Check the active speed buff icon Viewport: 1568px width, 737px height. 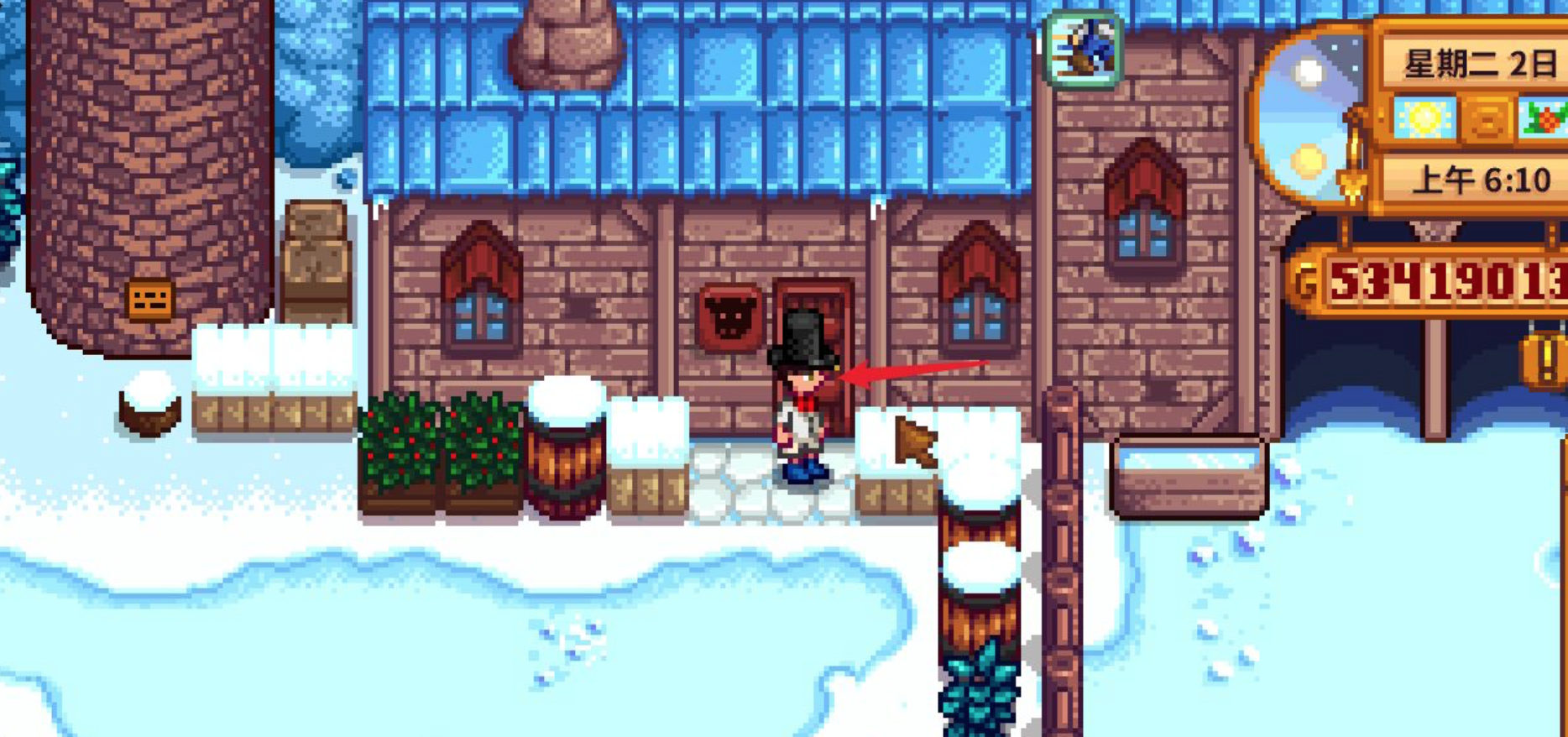[1084, 50]
